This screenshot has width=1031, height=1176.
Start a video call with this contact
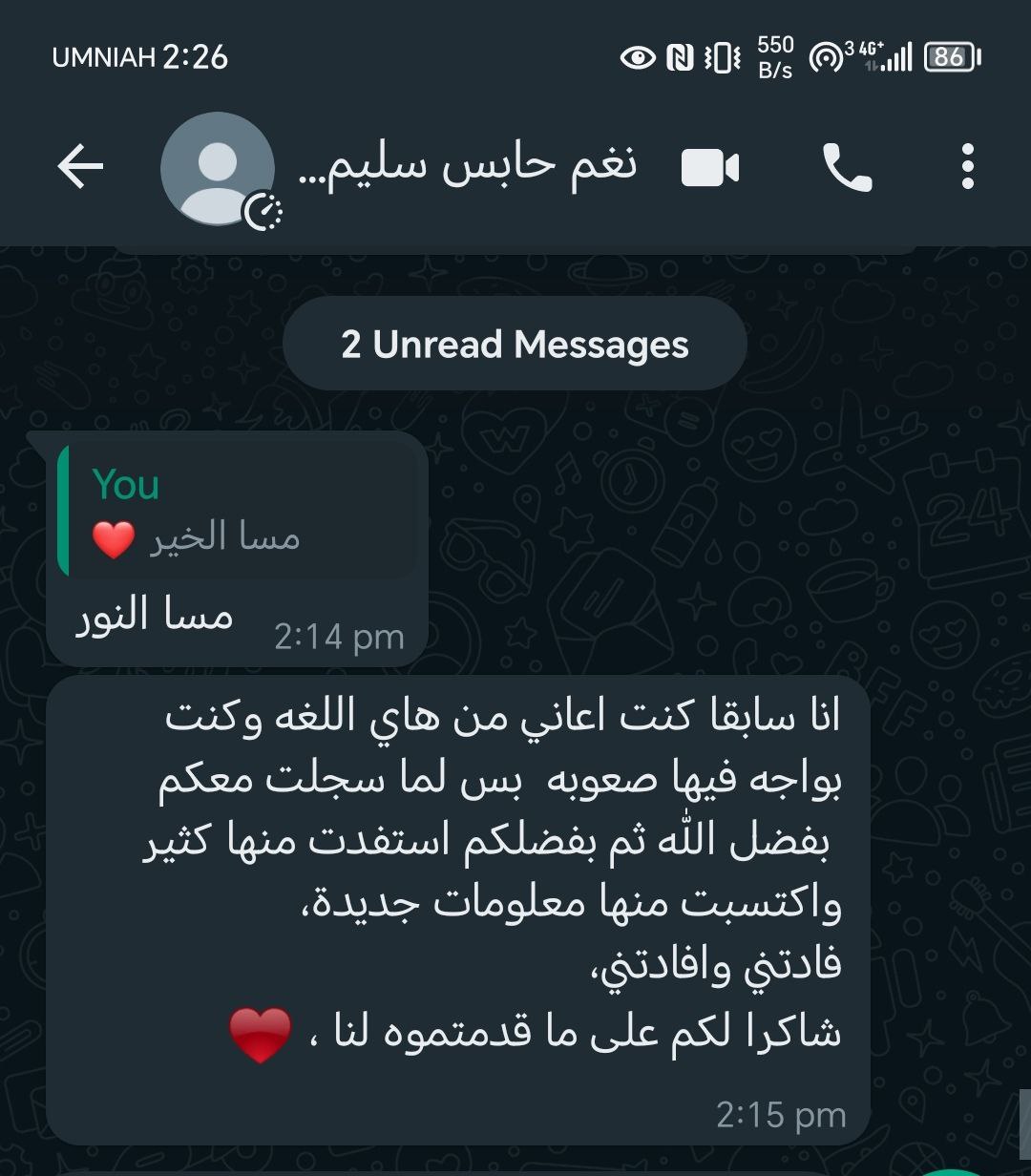pyautogui.click(x=710, y=169)
